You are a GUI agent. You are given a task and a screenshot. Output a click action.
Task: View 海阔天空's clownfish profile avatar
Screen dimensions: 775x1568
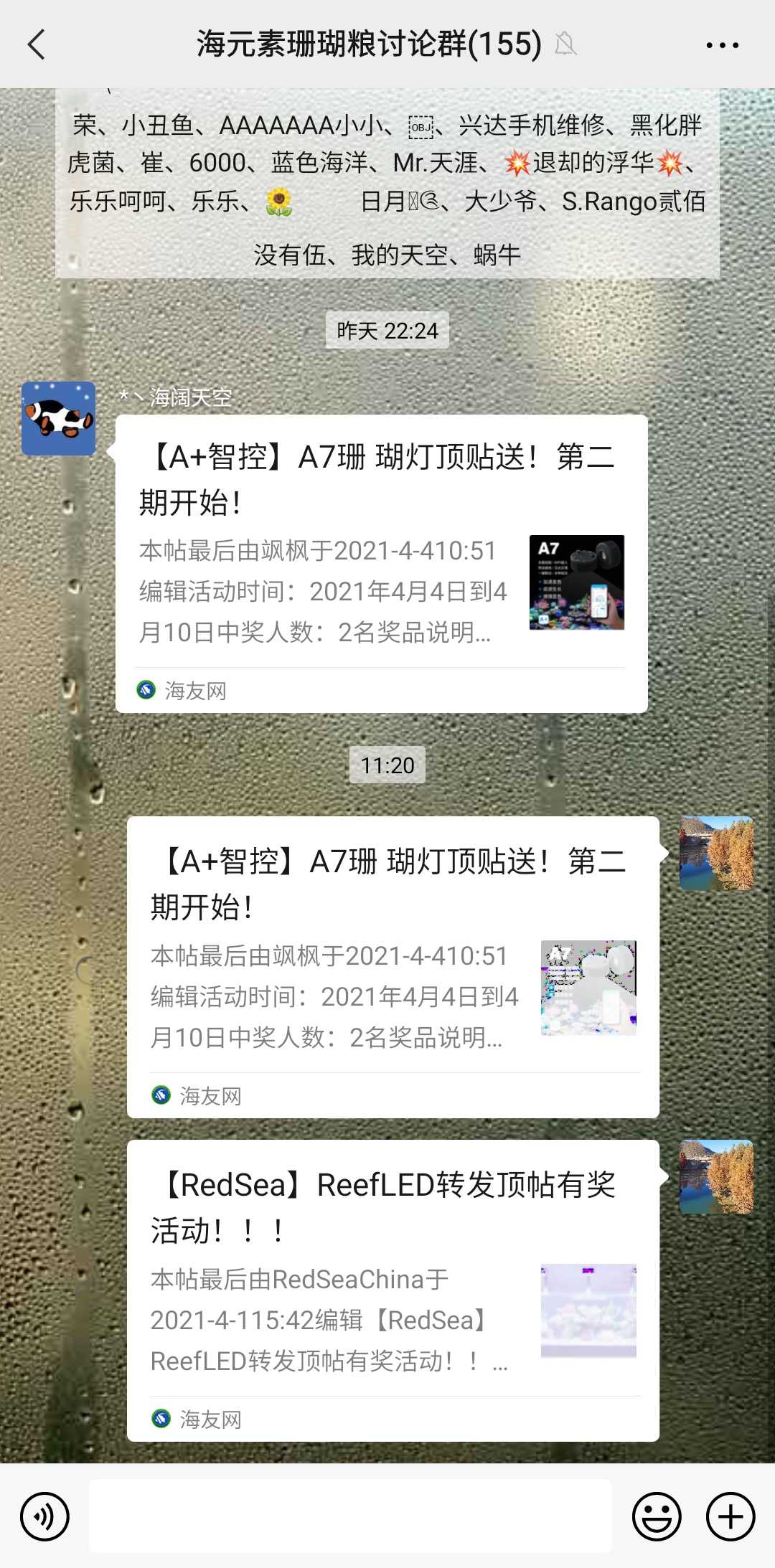tap(58, 419)
